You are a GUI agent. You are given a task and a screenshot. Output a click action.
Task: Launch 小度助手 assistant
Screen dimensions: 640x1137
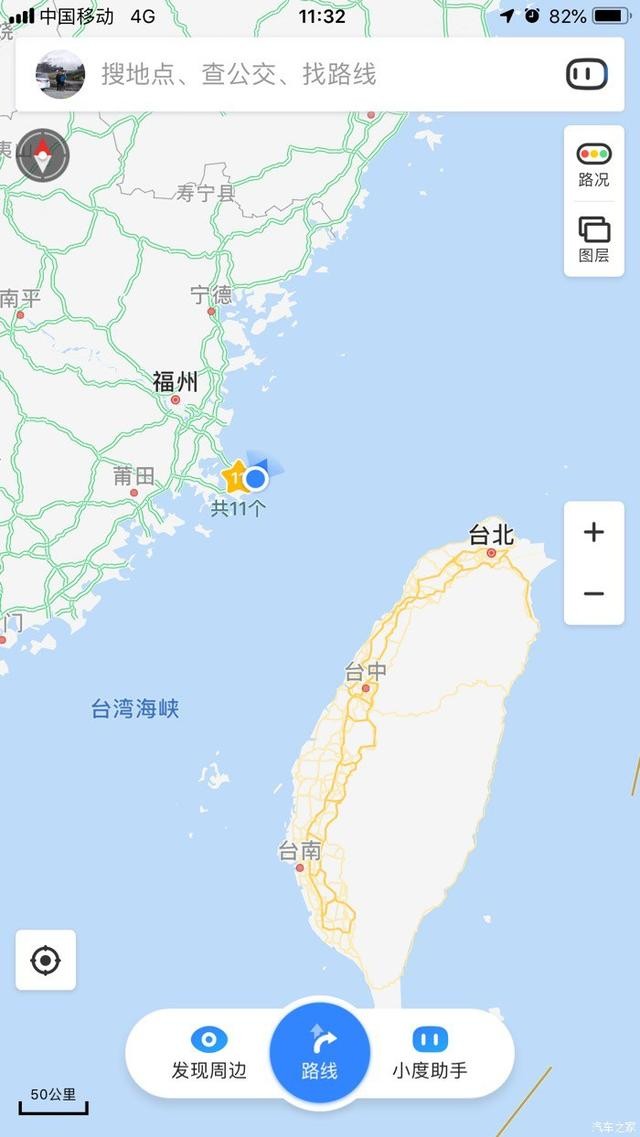point(430,1053)
